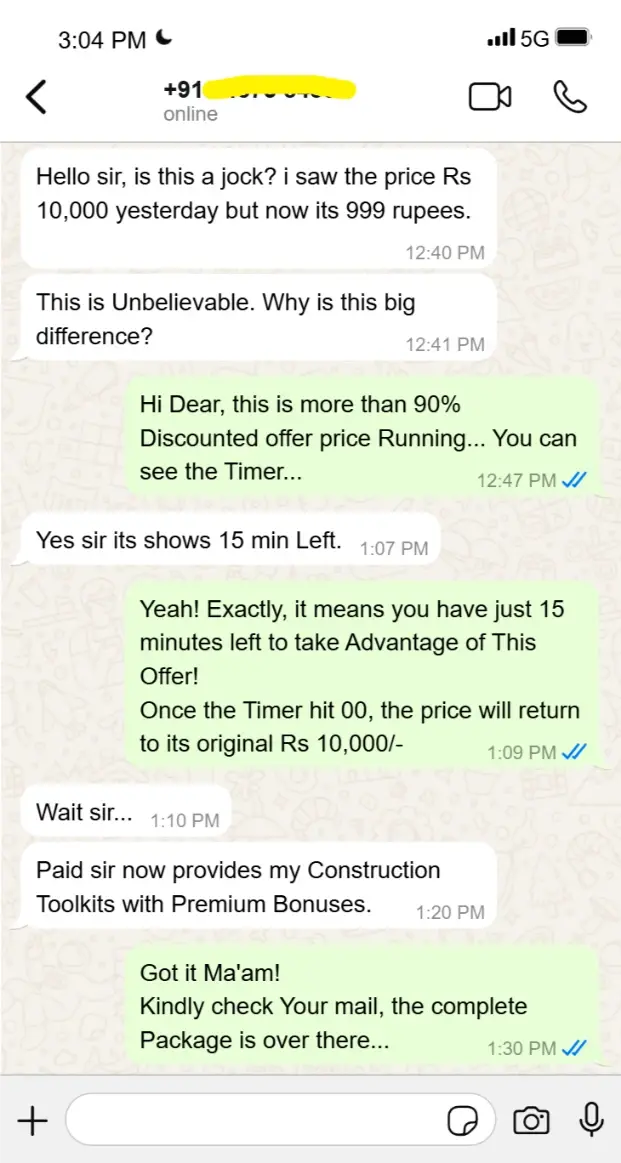Open the camera to send a photo
Image resolution: width=621 pixels, height=1163 pixels.
click(531, 1121)
